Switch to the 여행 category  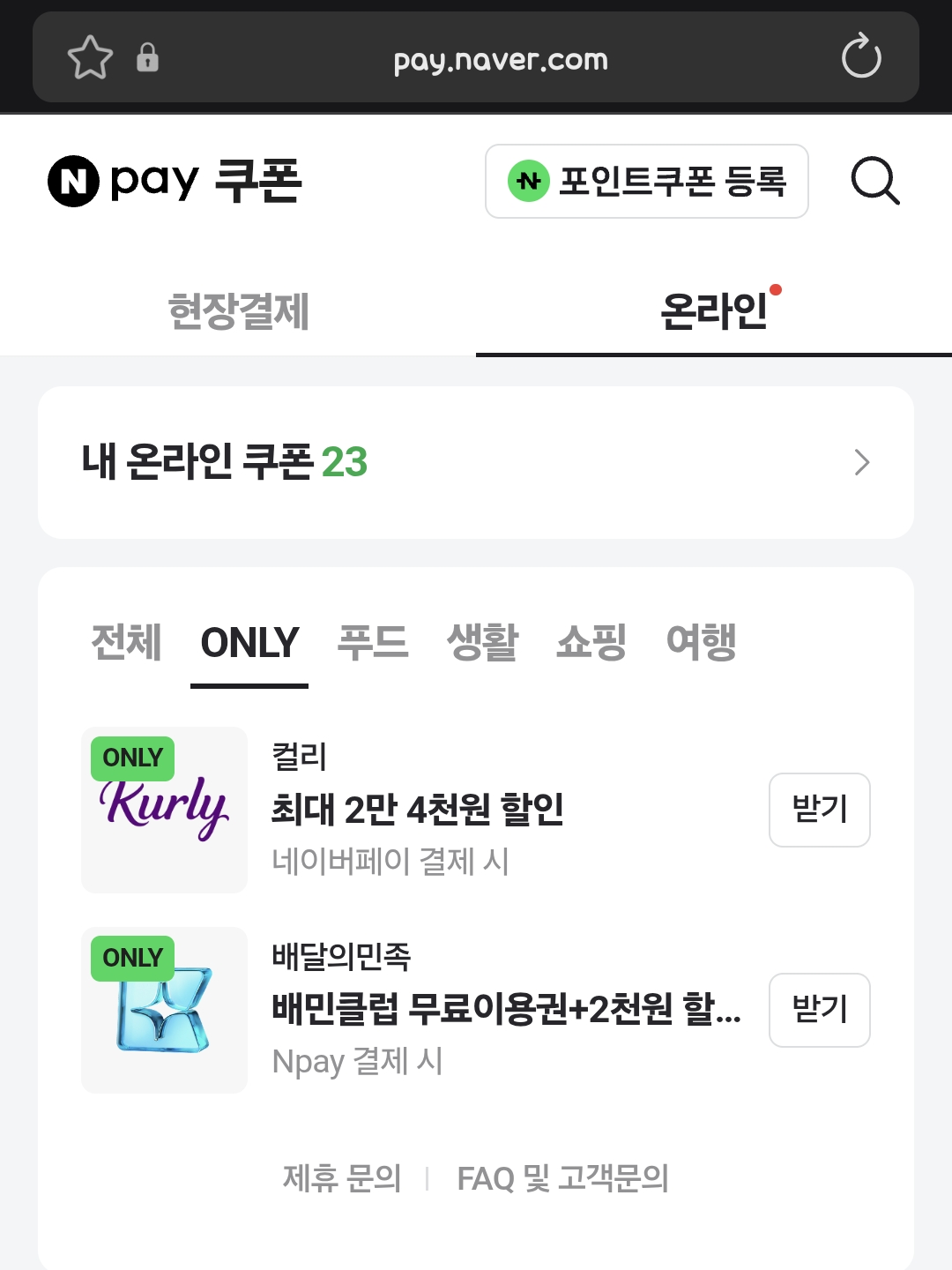pos(702,642)
